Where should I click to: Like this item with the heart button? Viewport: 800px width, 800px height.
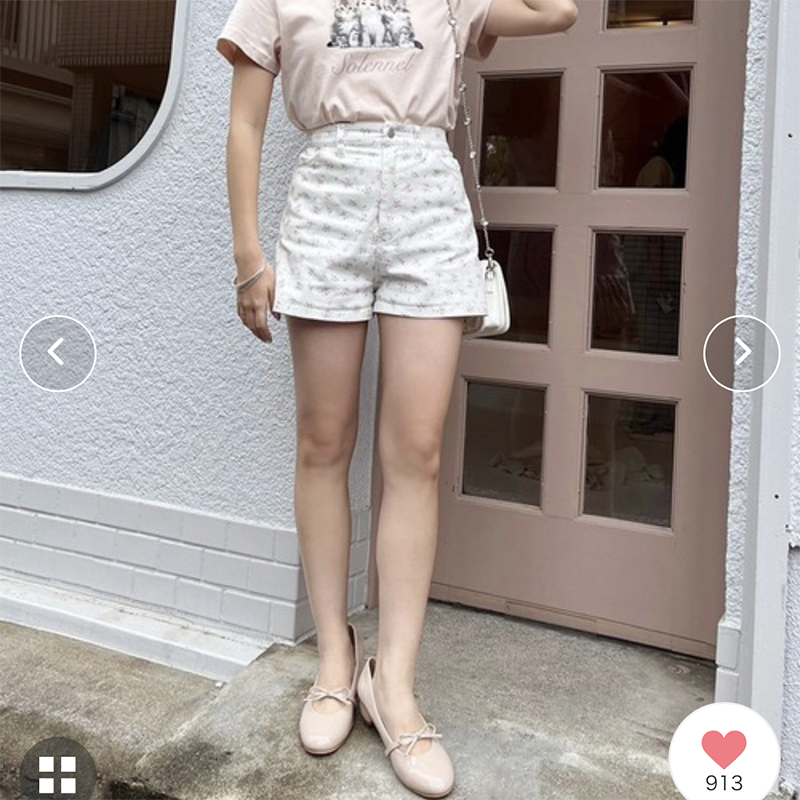[724, 750]
